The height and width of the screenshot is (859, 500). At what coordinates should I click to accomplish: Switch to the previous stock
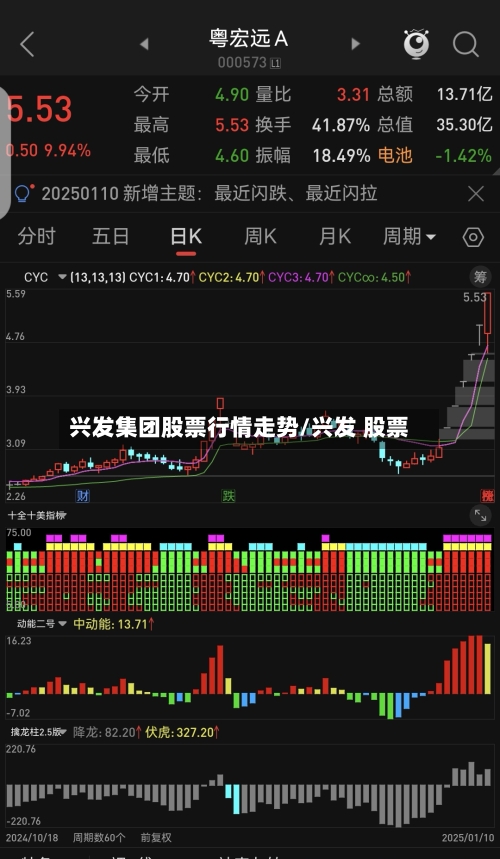(x=144, y=44)
